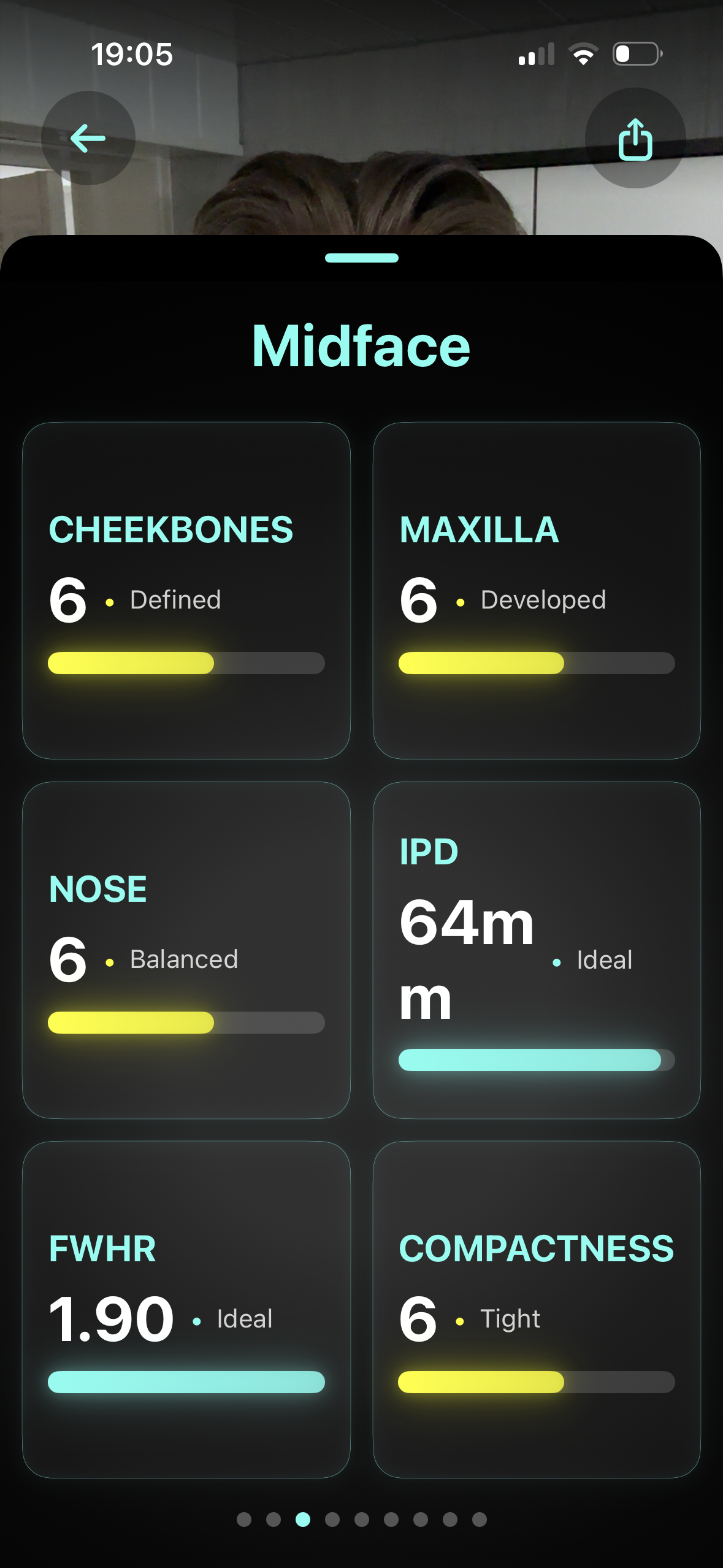Image resolution: width=723 pixels, height=1568 pixels.
Task: View the Nose rating card
Action: (186, 950)
